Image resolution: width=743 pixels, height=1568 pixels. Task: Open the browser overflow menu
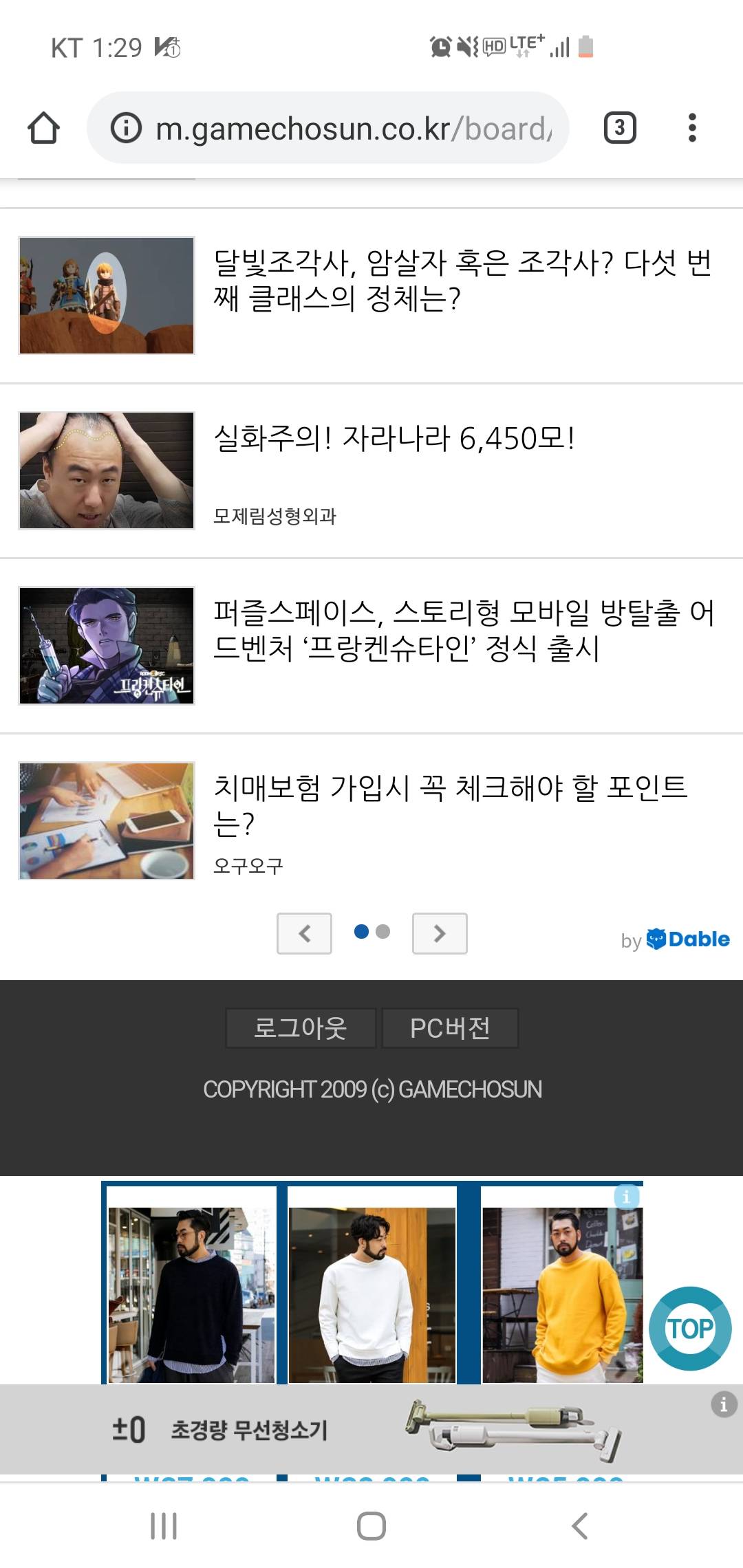tap(692, 128)
